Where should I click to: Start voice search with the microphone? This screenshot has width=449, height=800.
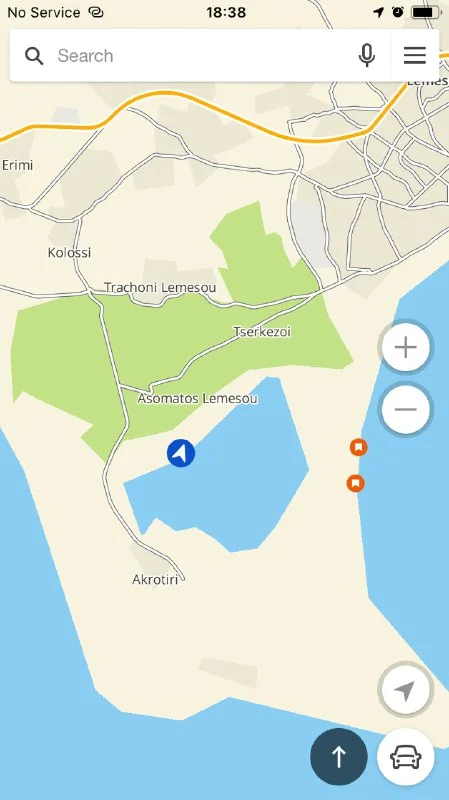[366, 55]
